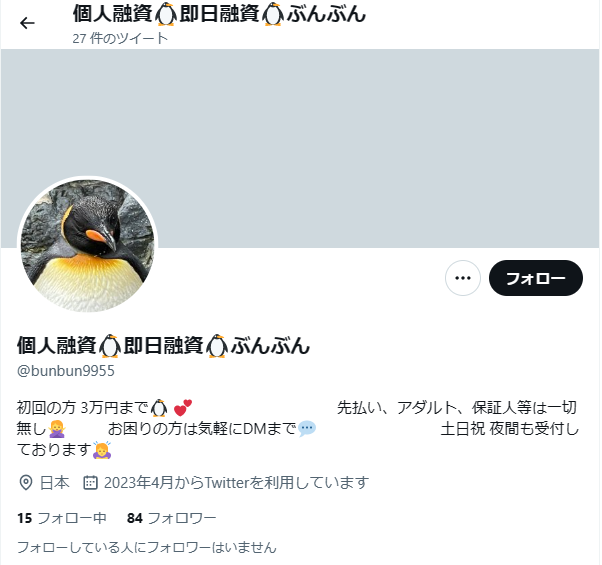Follow this account with フォロー button
Screen dimensions: 602x565
(535, 278)
